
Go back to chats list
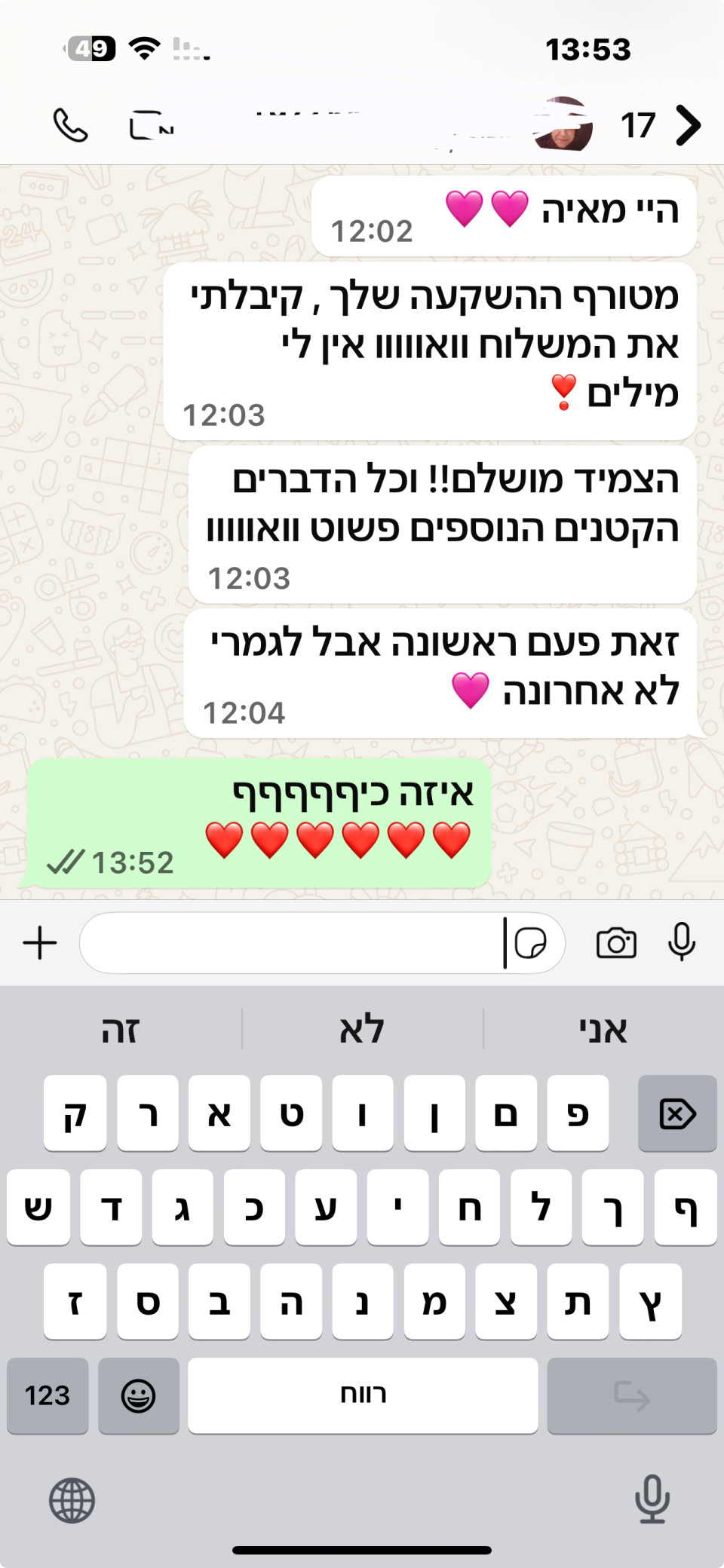[x=688, y=125]
